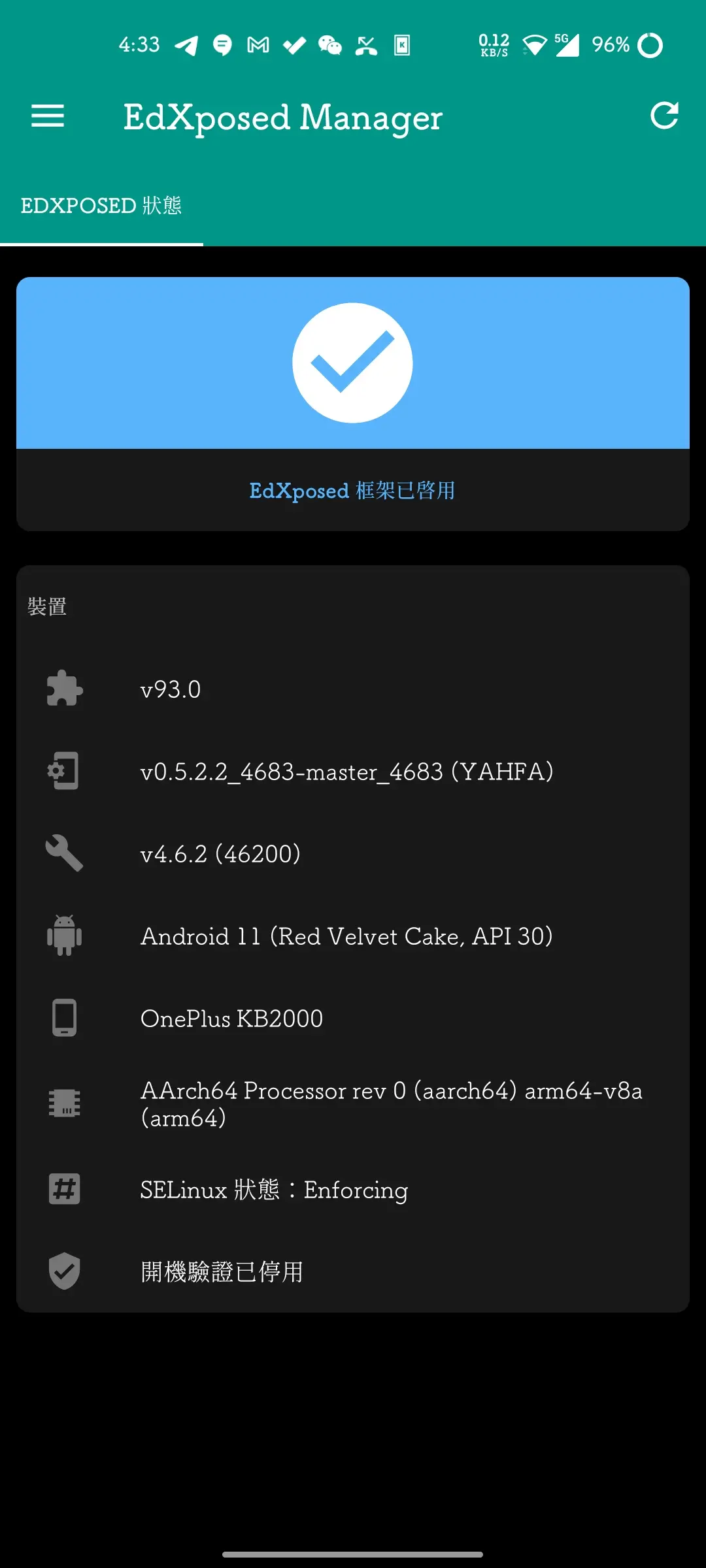
Task: Open the navigation drawer menu
Action: [48, 116]
